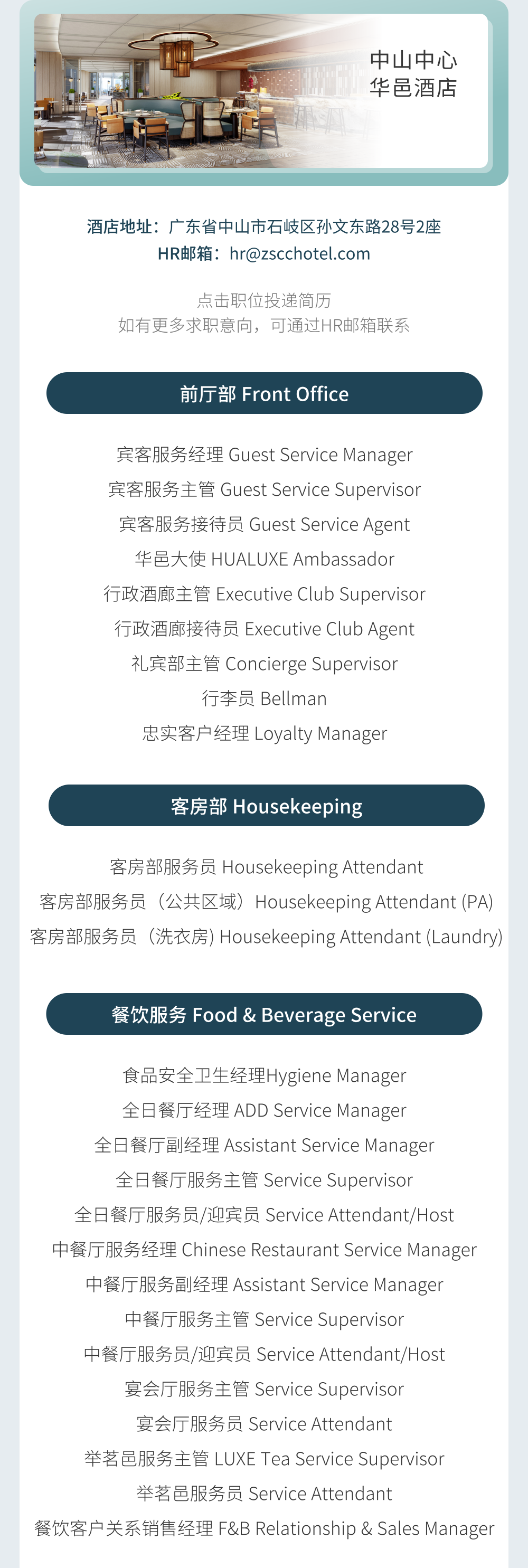Open the Guest Service Manager position
Viewport: 528px width, 1568px height.
[x=265, y=455]
